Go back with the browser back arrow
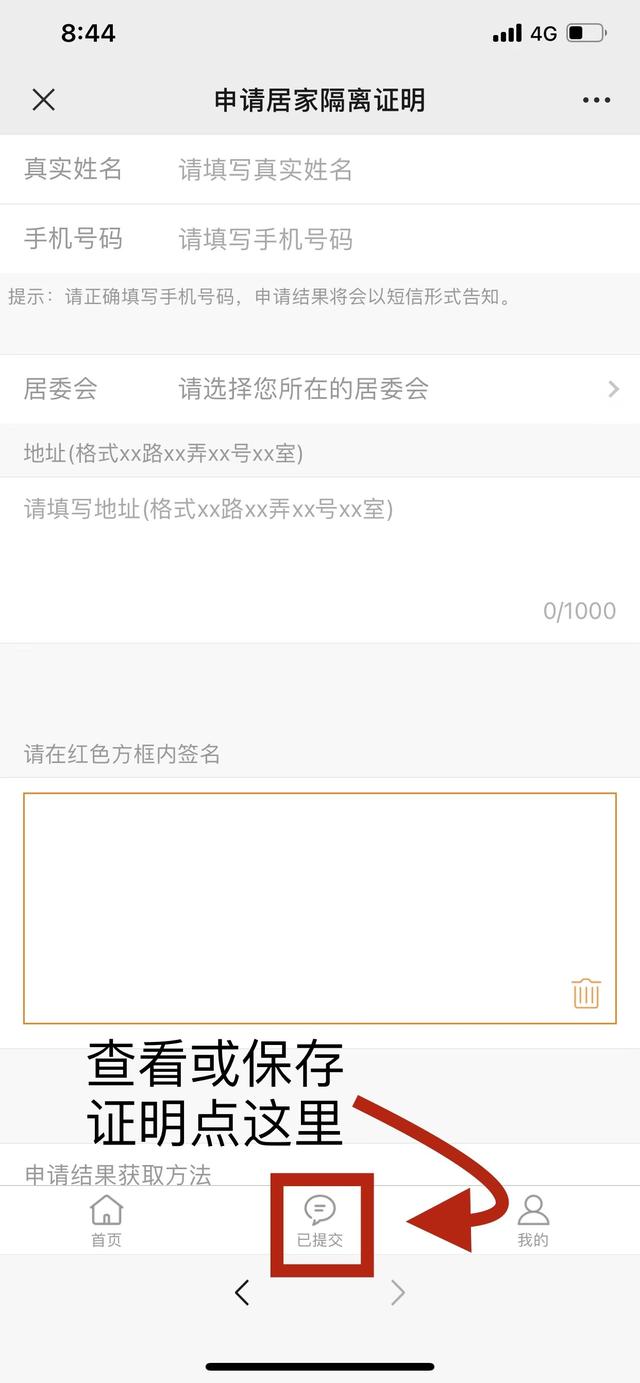 242,1293
